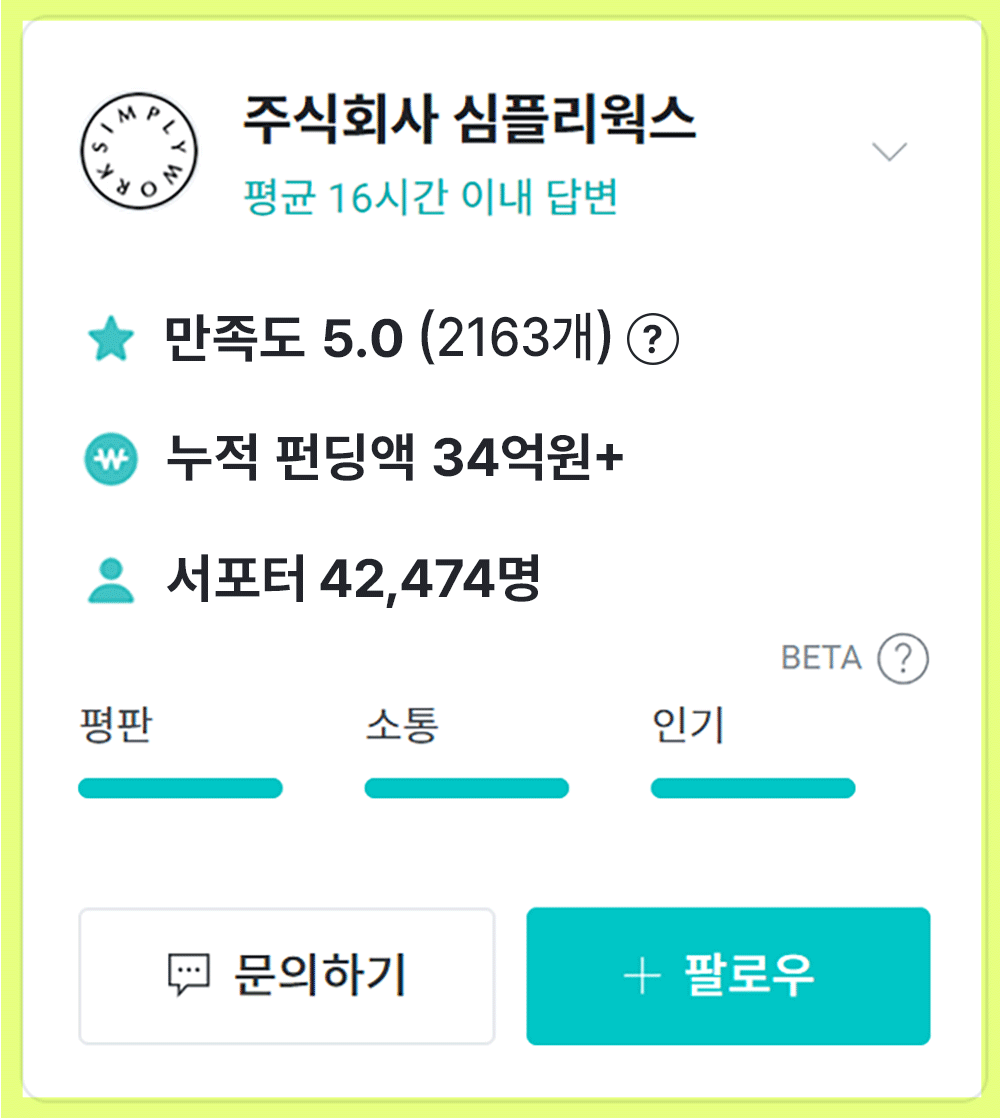Click the question mark beside BETA label
This screenshot has height=1118, width=1000.
(901, 658)
